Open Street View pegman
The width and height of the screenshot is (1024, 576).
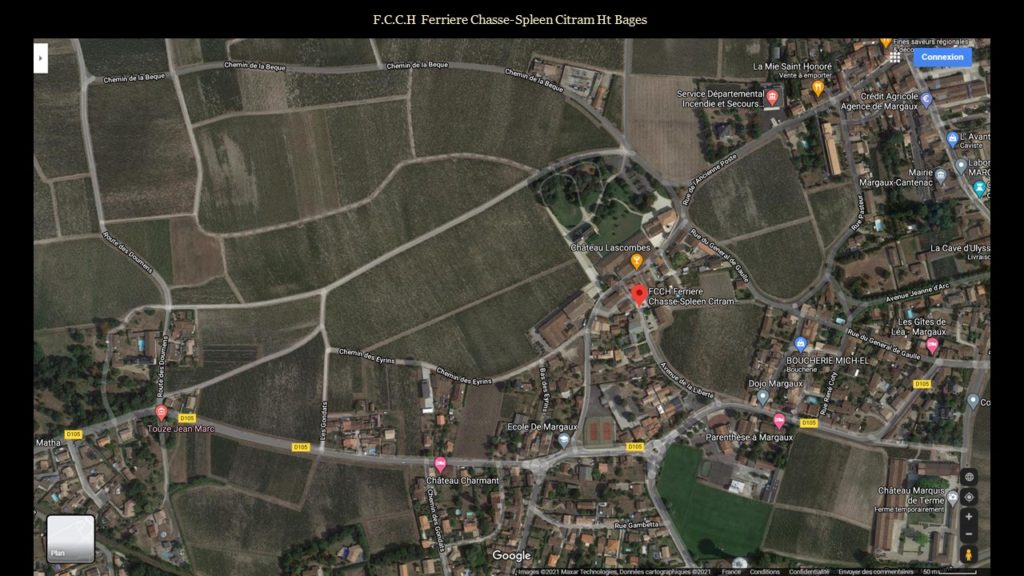click(x=968, y=554)
